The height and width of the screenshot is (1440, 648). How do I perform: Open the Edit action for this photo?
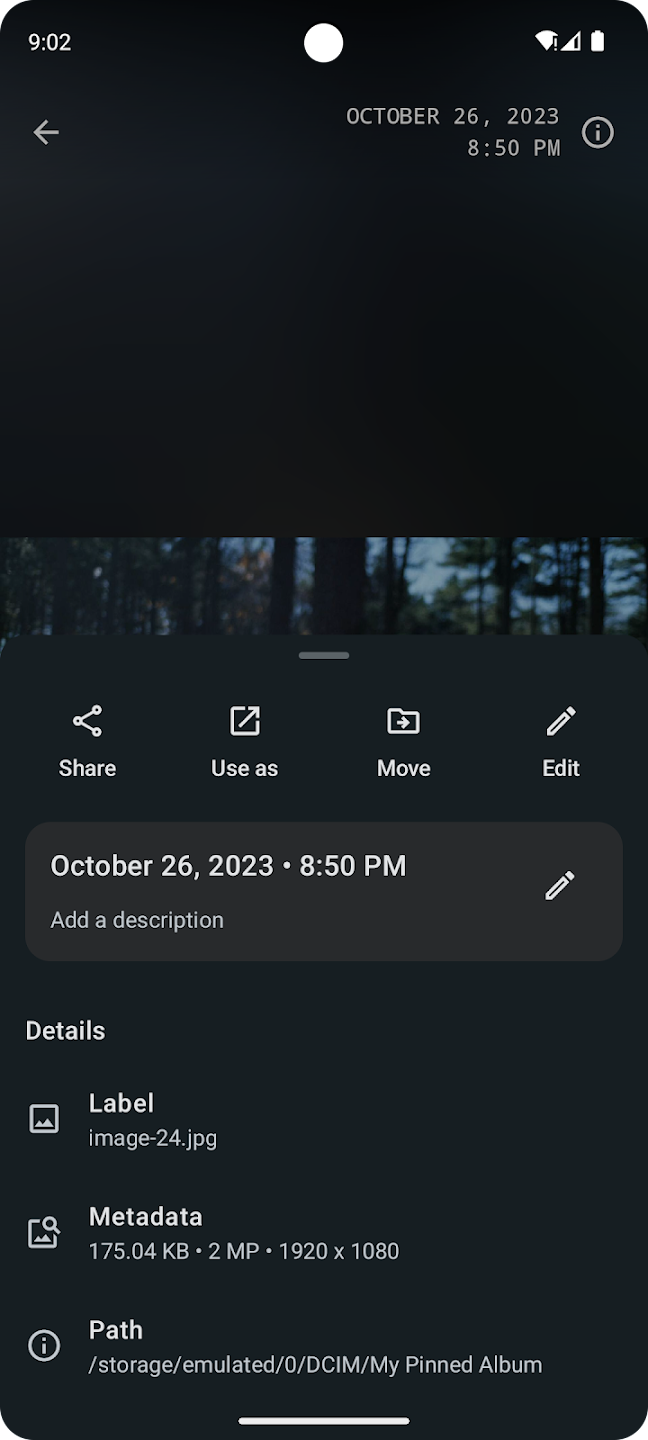click(x=560, y=741)
